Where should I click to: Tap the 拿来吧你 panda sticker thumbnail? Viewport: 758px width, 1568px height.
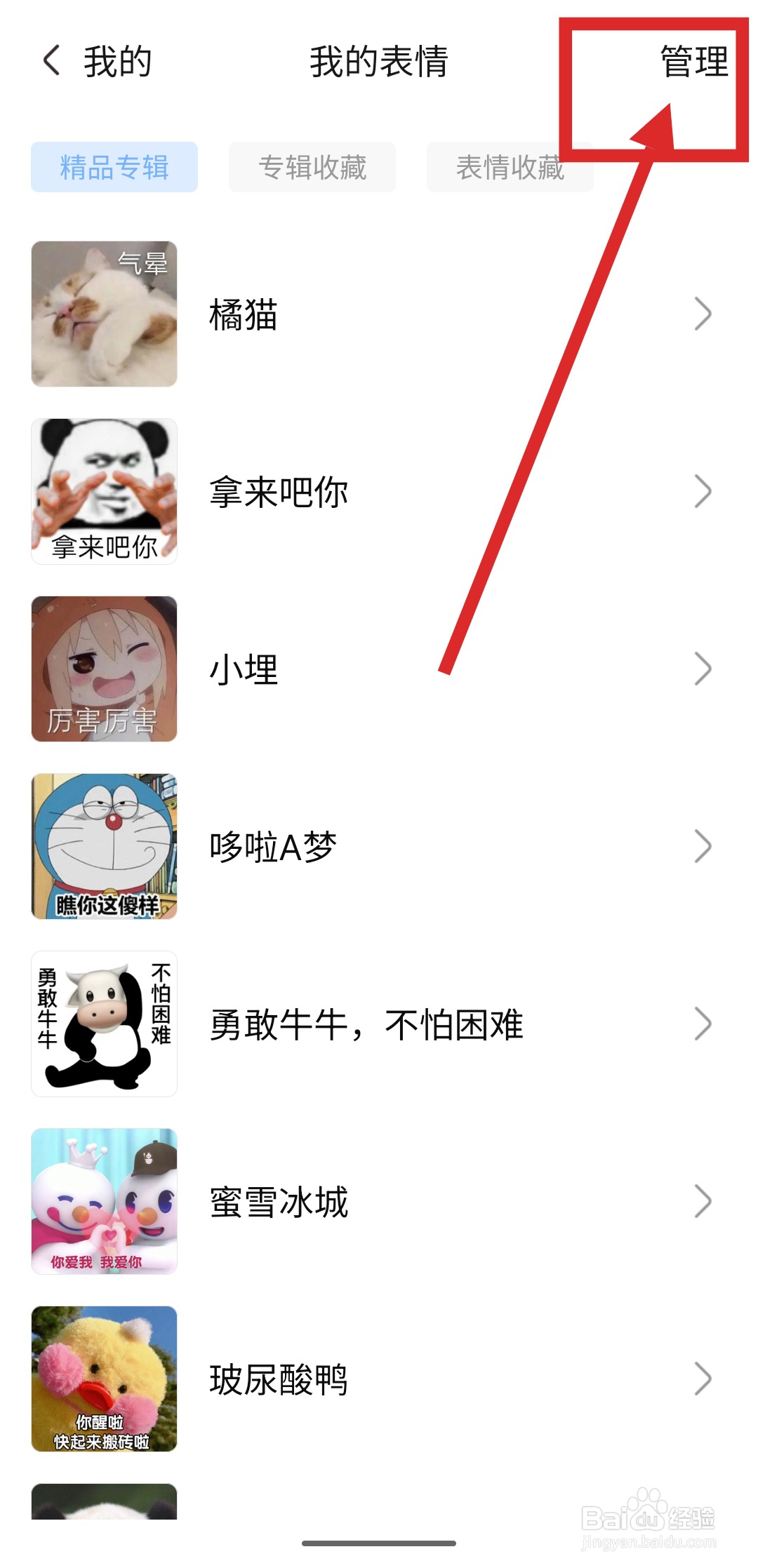coord(104,491)
